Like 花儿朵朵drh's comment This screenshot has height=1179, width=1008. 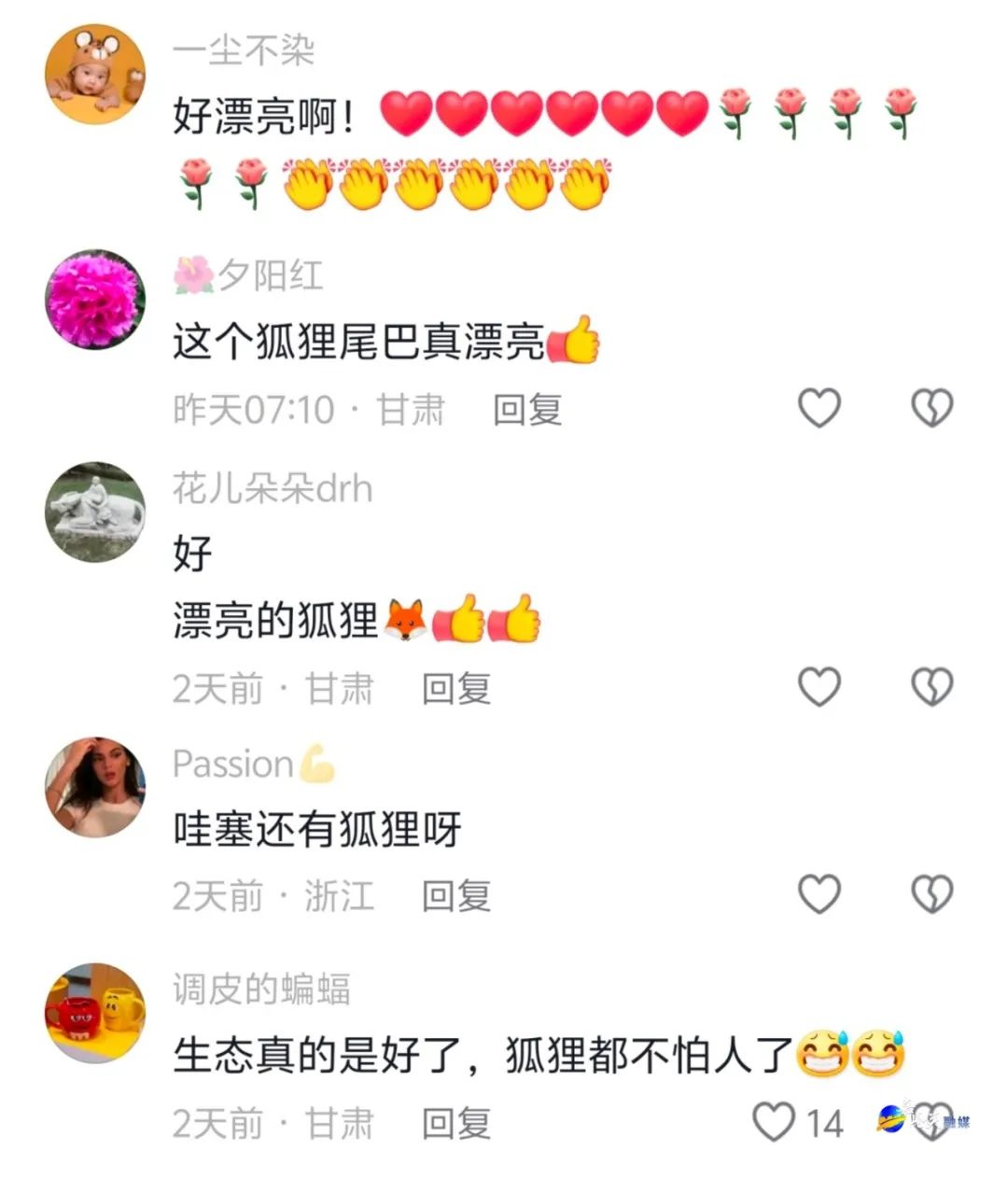[x=819, y=687]
